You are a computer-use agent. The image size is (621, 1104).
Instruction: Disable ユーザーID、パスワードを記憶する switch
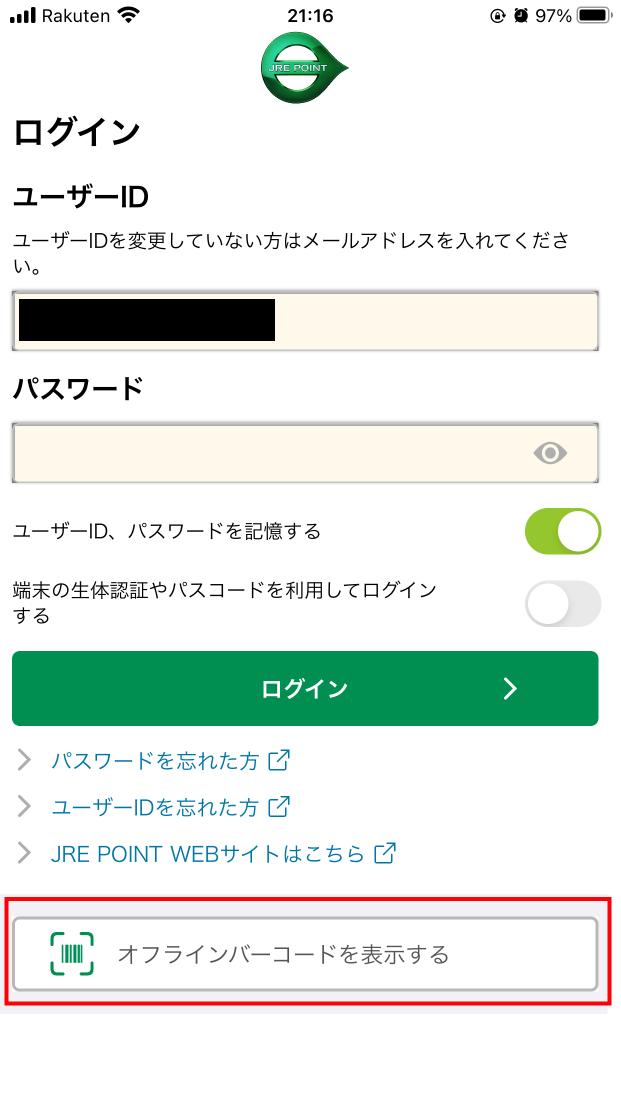click(563, 532)
